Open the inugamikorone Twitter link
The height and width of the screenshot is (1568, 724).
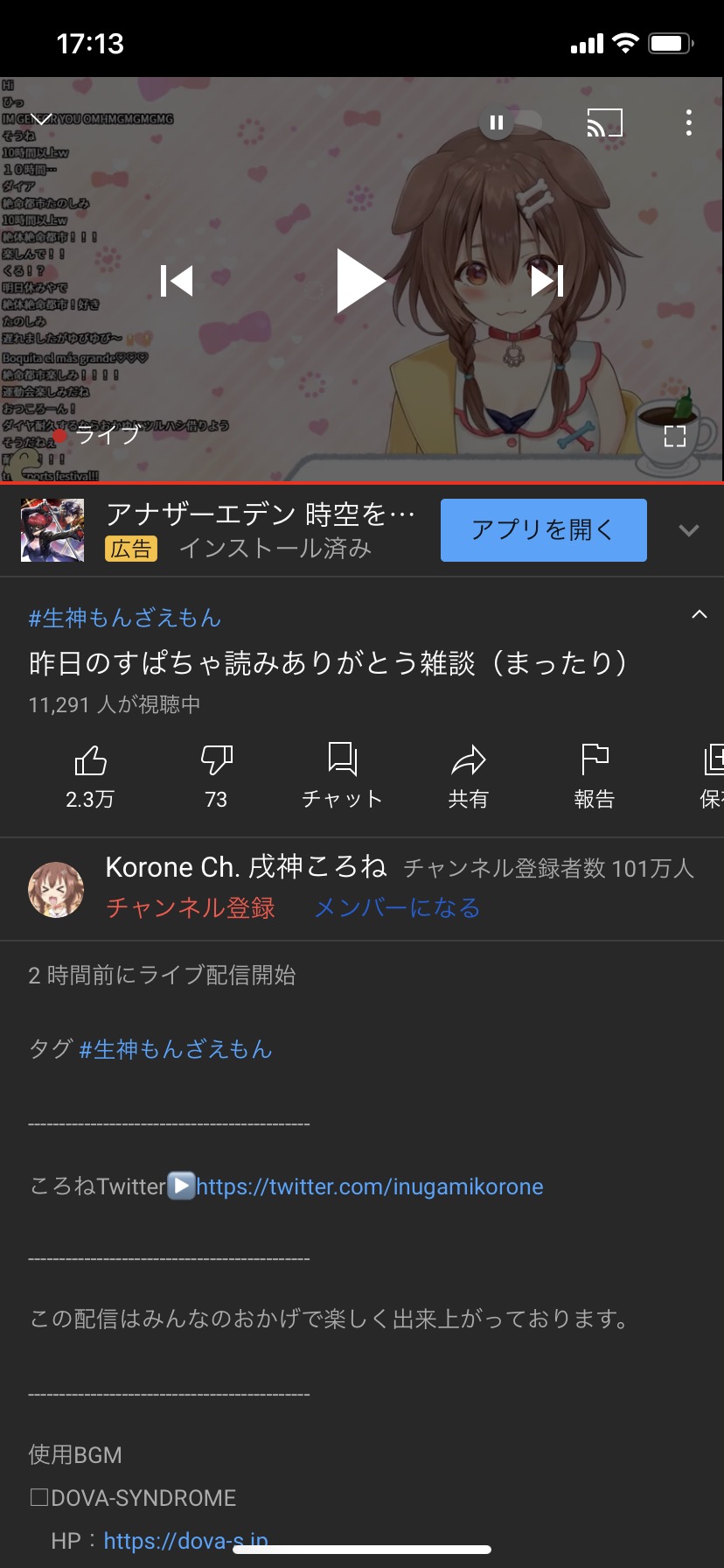click(x=369, y=1186)
